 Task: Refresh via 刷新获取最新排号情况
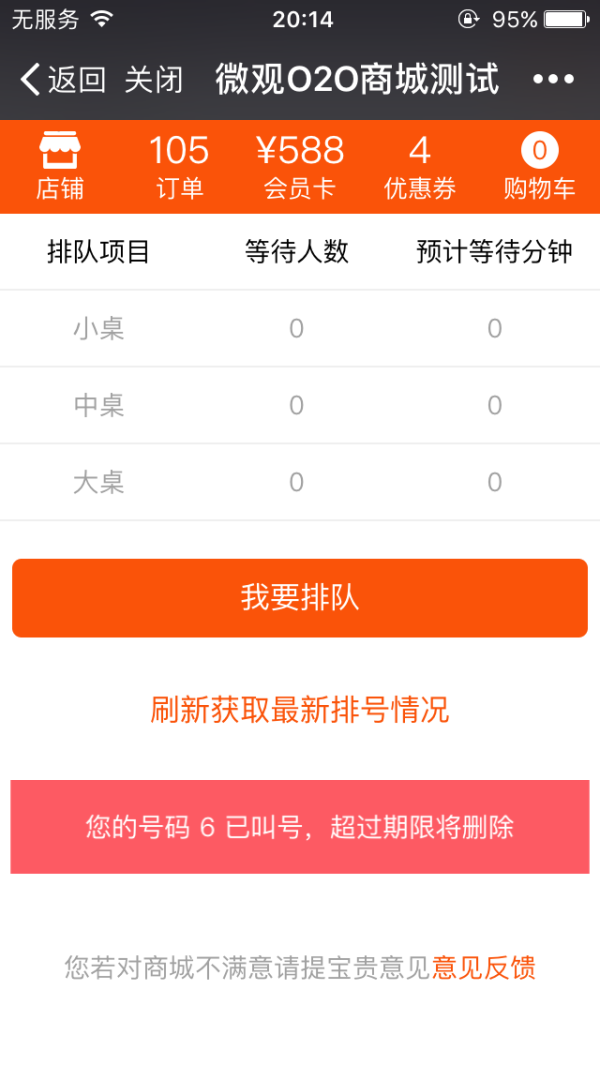[300, 710]
